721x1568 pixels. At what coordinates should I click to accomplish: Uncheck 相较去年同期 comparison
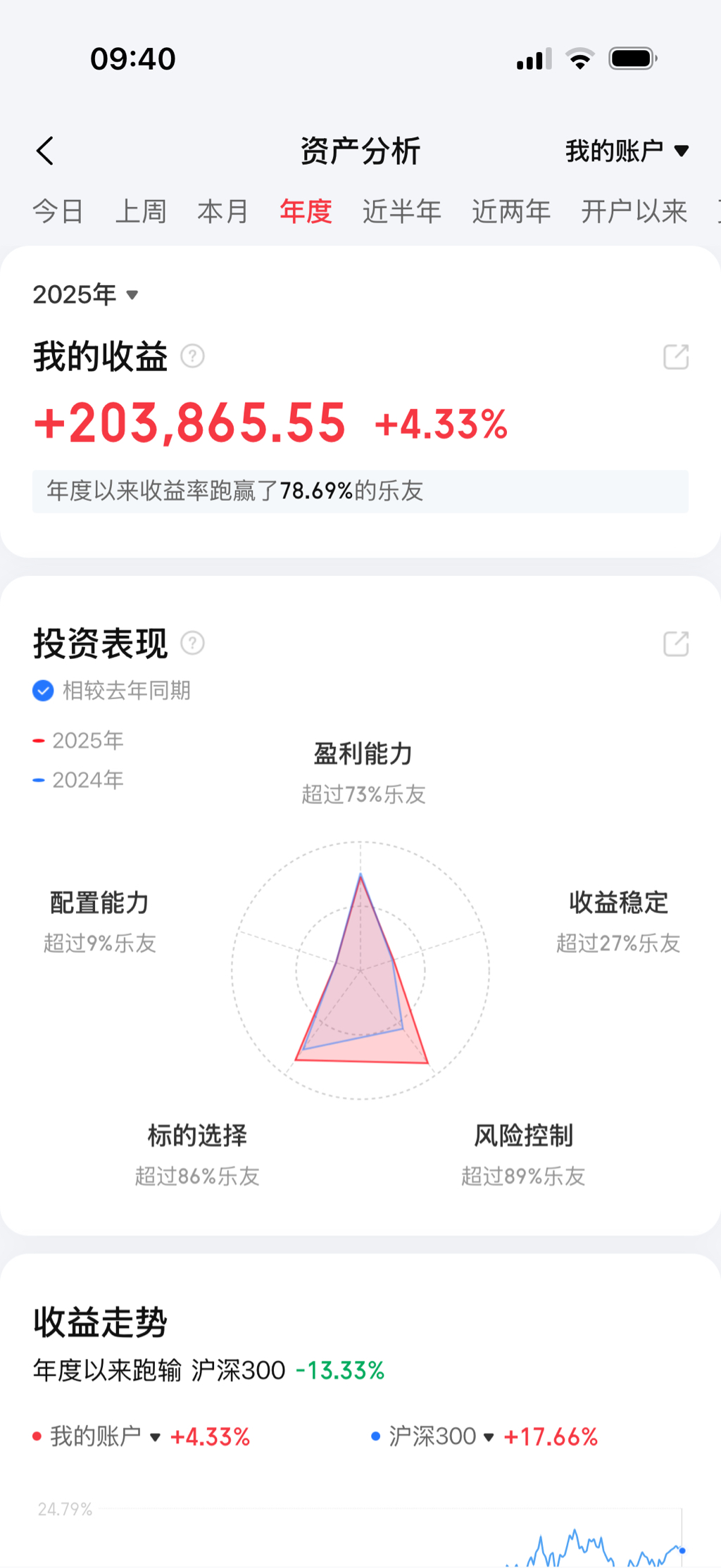(x=43, y=691)
